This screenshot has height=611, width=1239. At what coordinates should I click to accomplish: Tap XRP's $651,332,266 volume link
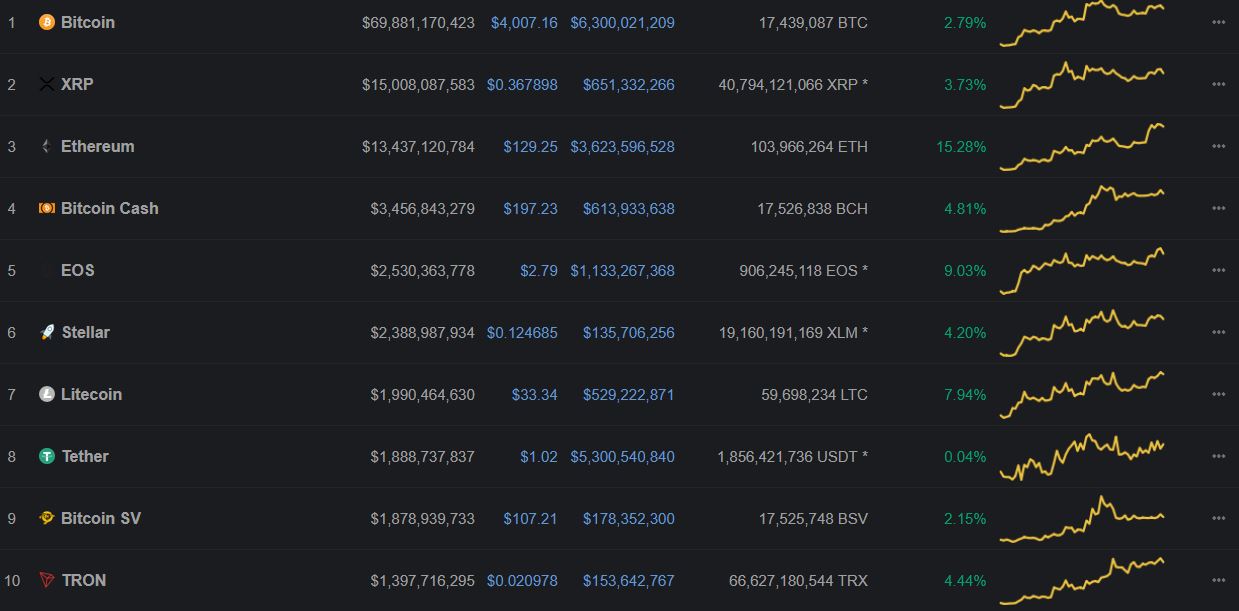click(628, 84)
